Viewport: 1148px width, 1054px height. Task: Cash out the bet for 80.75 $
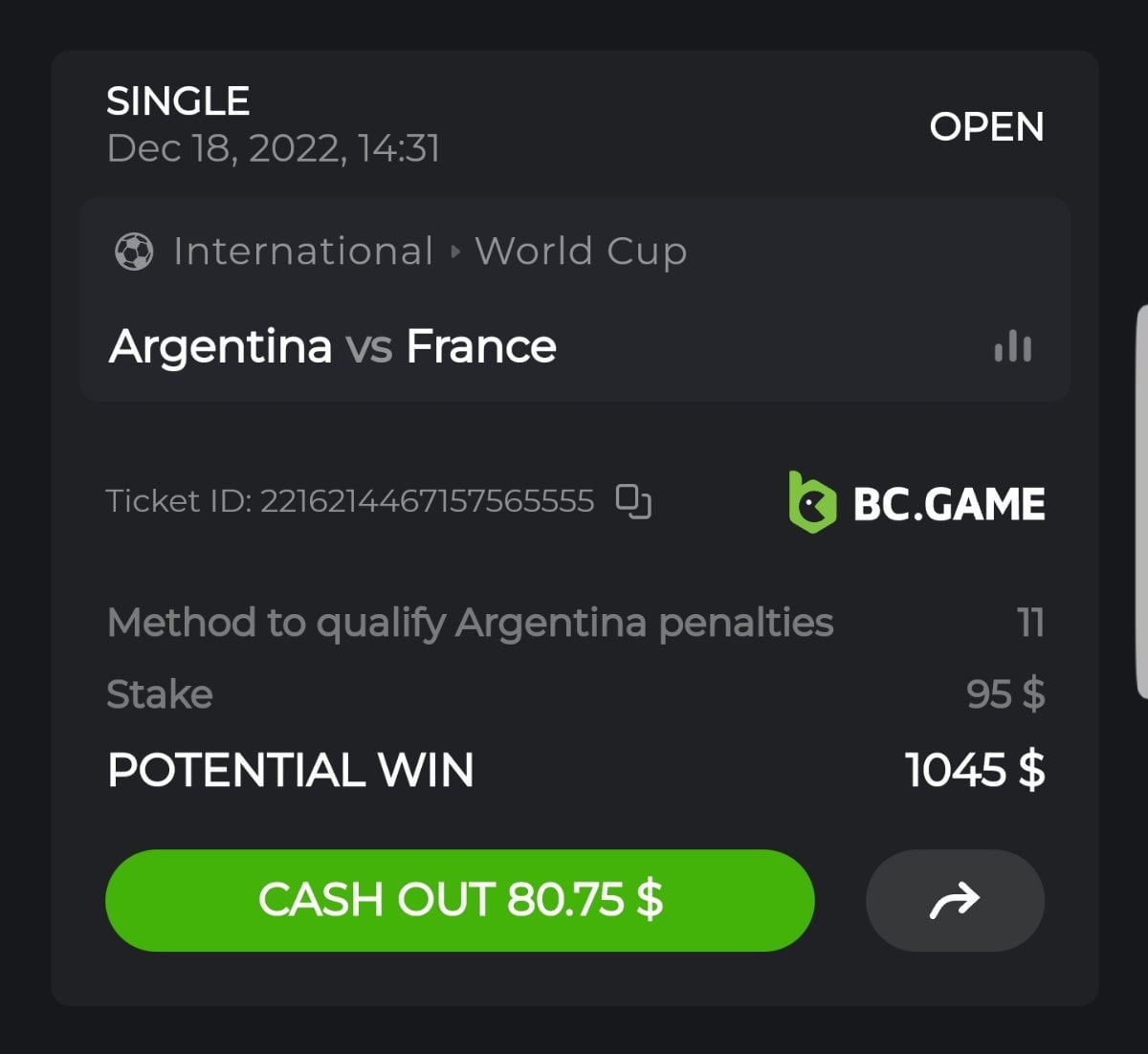[x=459, y=900]
